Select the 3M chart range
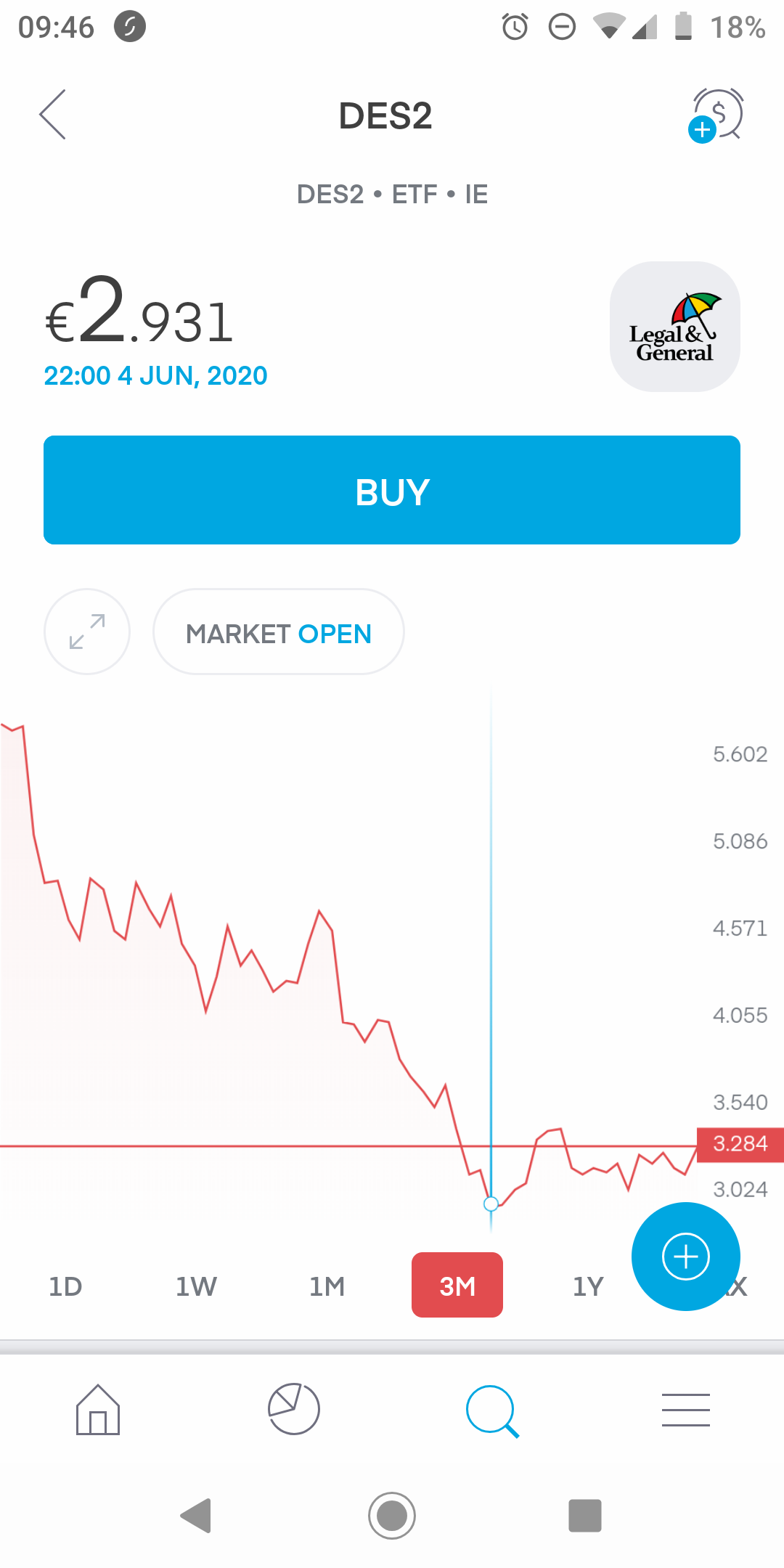784x1568 pixels. [x=457, y=1285]
